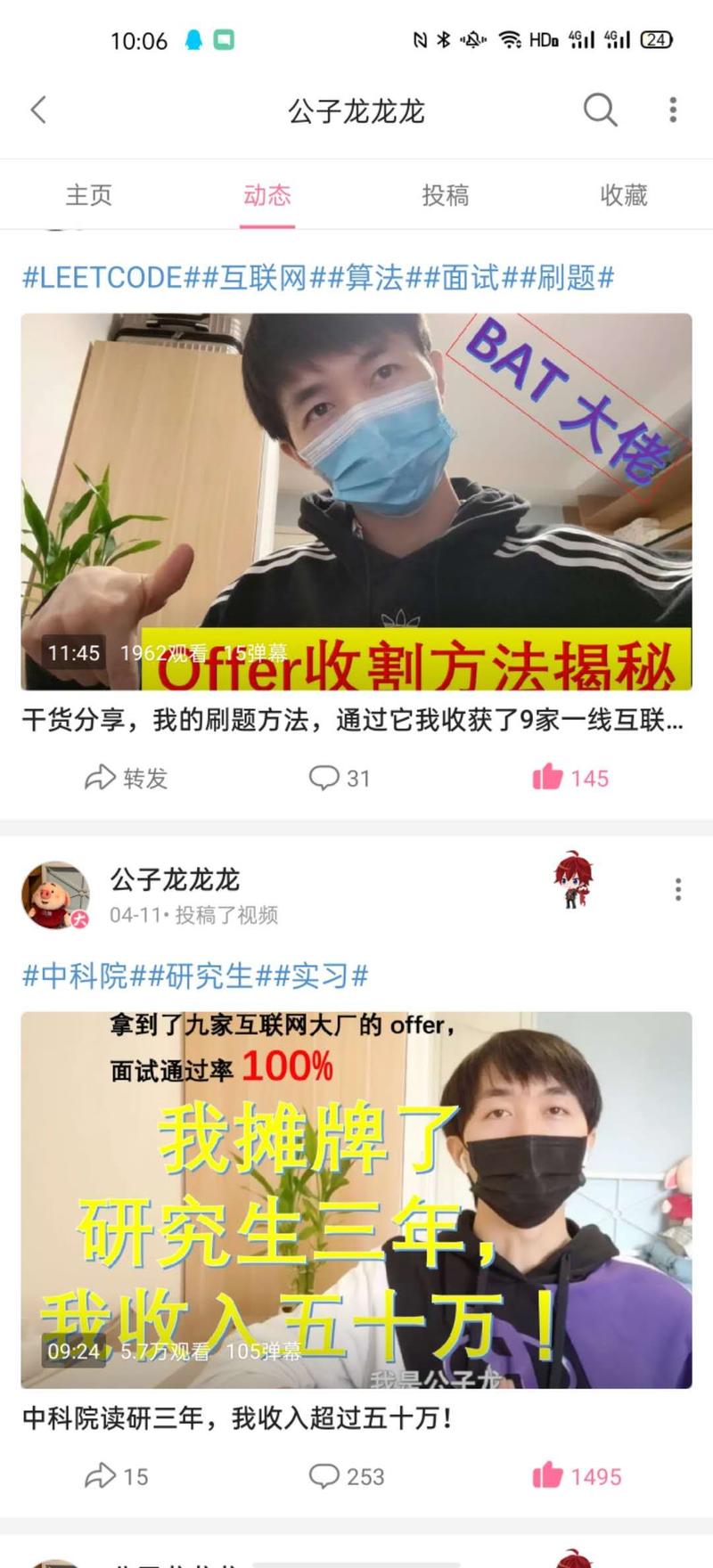Screen dimensions: 713x1568
Task: Open search on the profile page
Action: pos(600,110)
